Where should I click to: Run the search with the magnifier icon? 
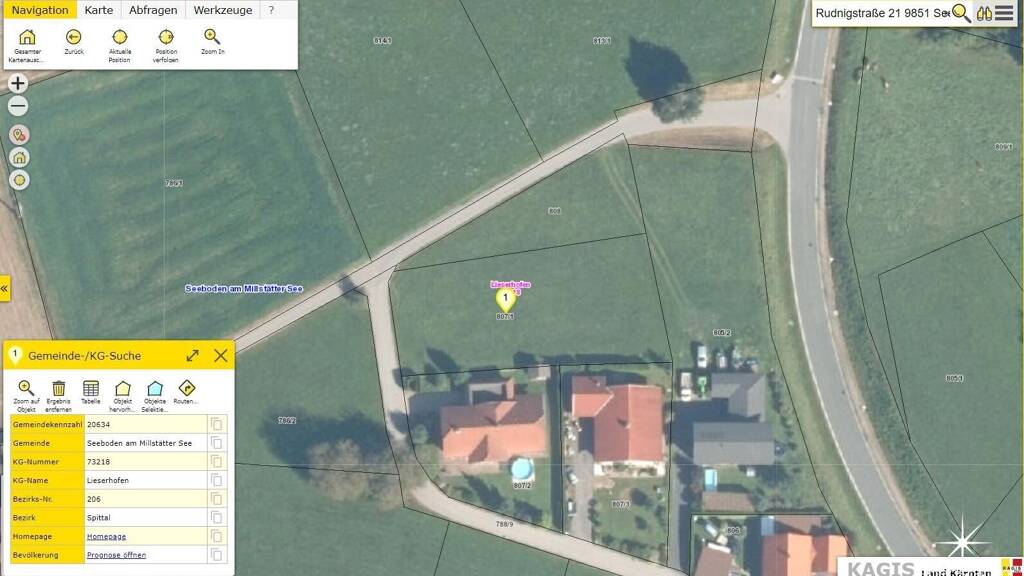click(961, 13)
